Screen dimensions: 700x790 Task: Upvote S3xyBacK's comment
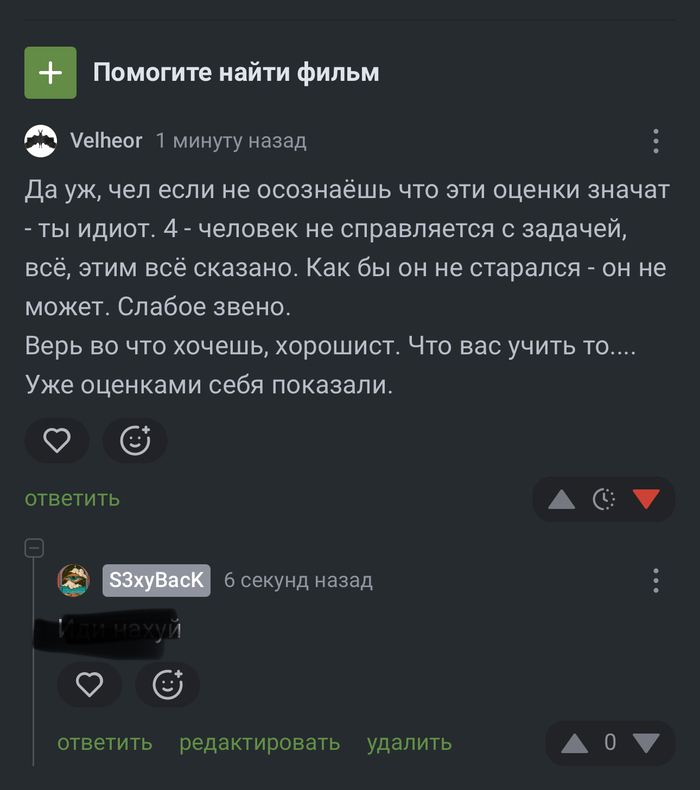coord(574,743)
